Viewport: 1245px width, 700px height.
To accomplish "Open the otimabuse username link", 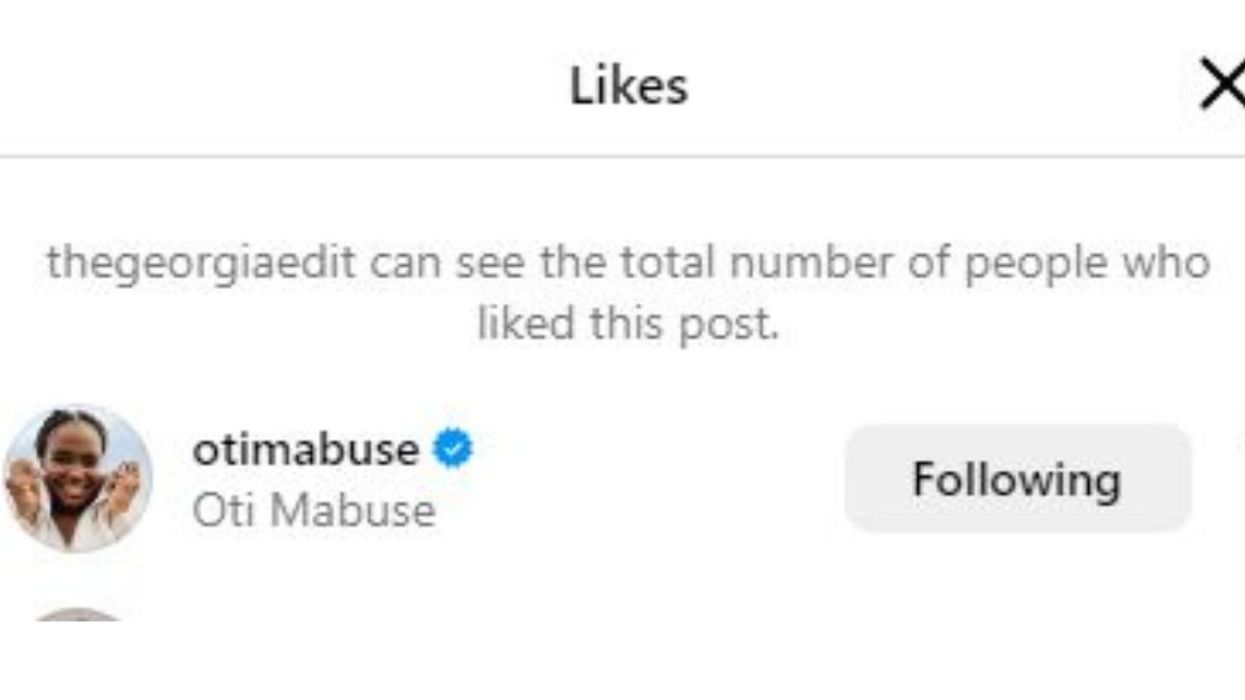I will coord(305,450).
